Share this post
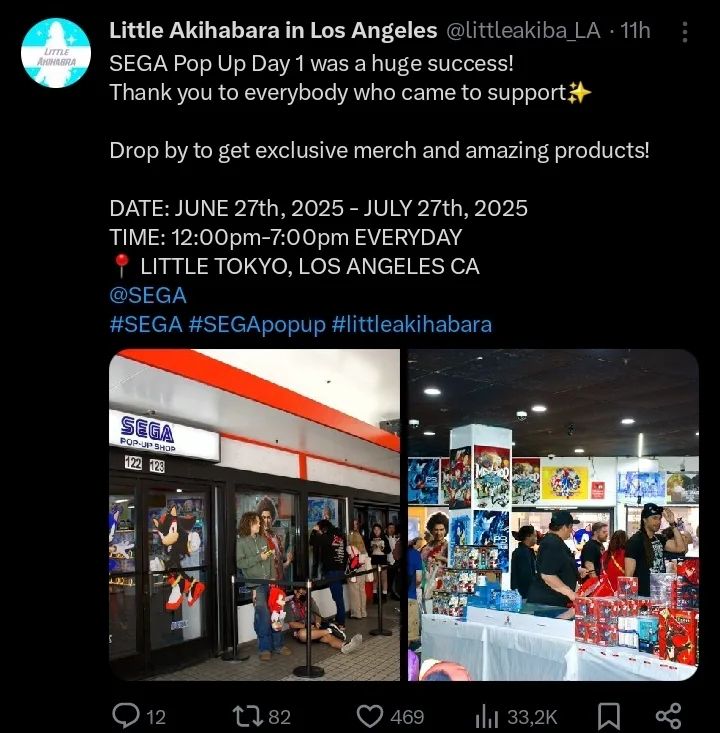The height and width of the screenshot is (733, 720). pos(668,716)
